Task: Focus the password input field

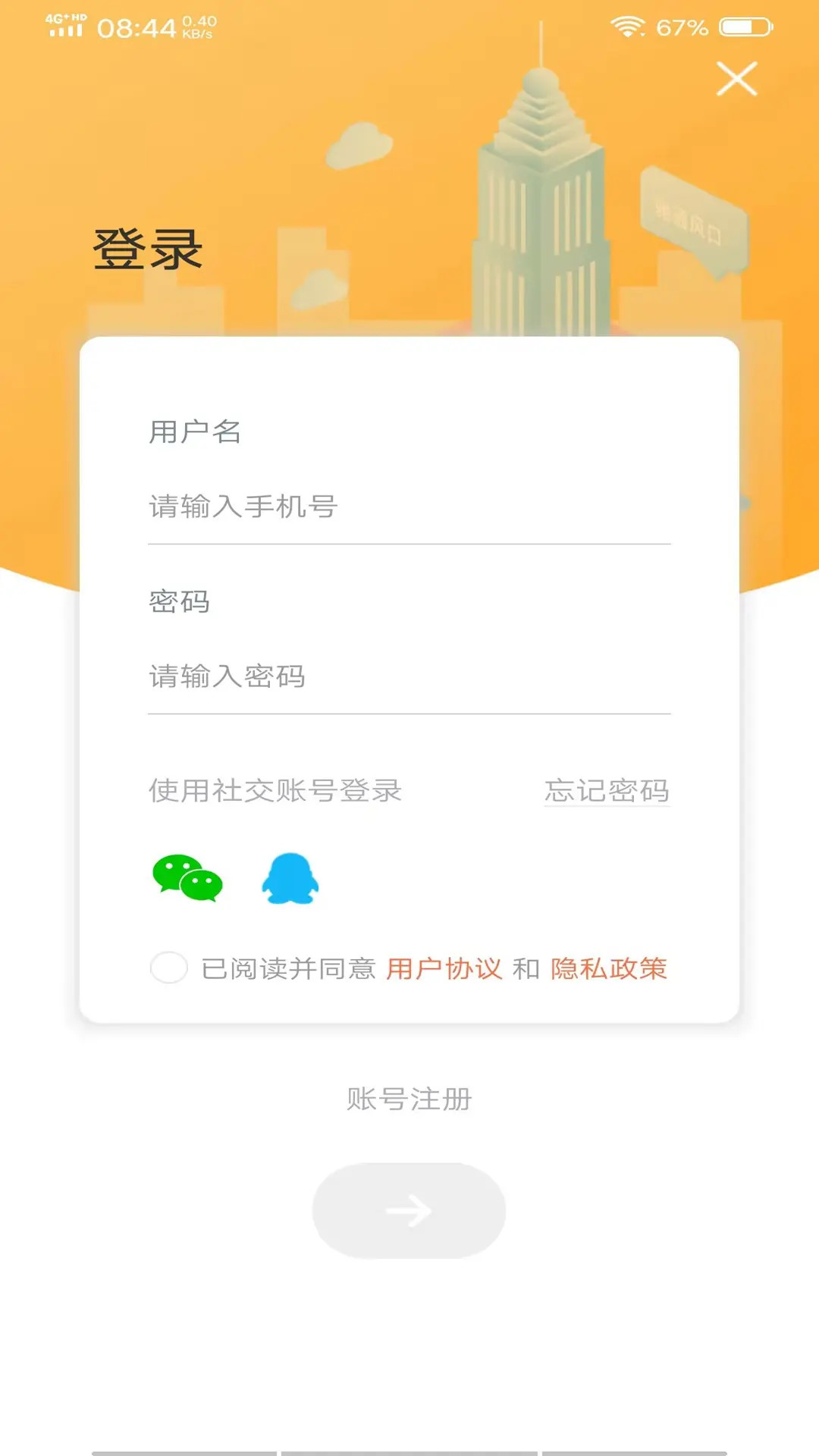Action: (409, 676)
